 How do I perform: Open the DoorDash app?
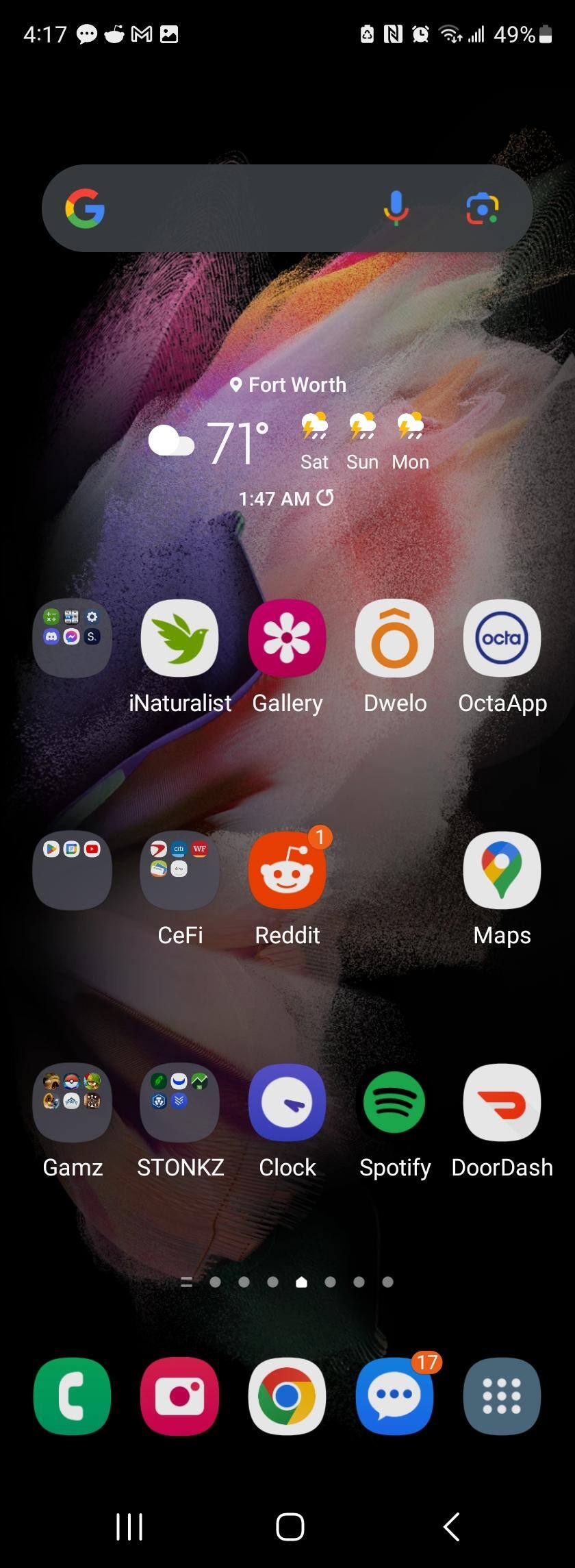click(502, 1102)
